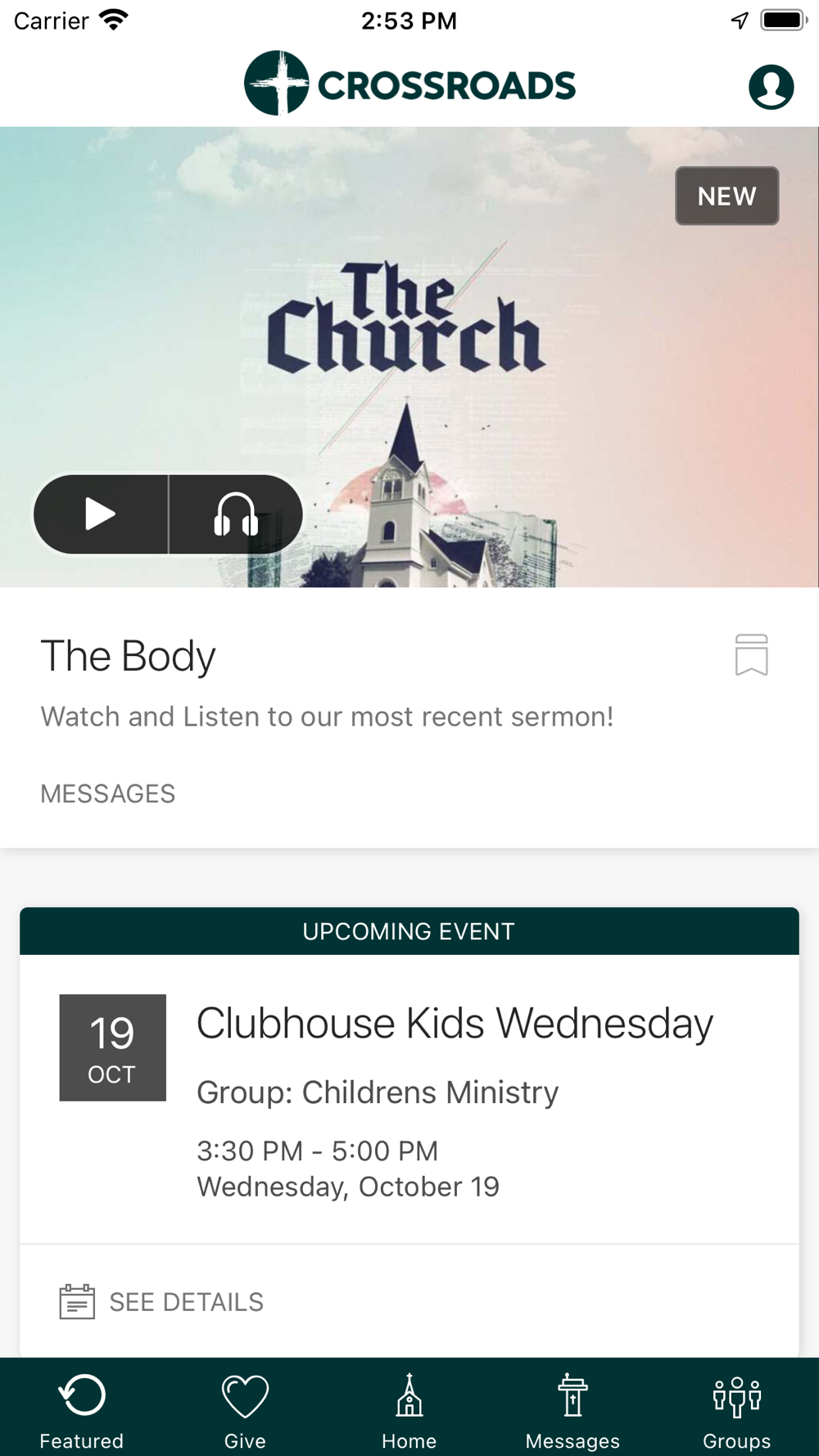Open The Church sermon banner
819x1456 pixels.
409,328
